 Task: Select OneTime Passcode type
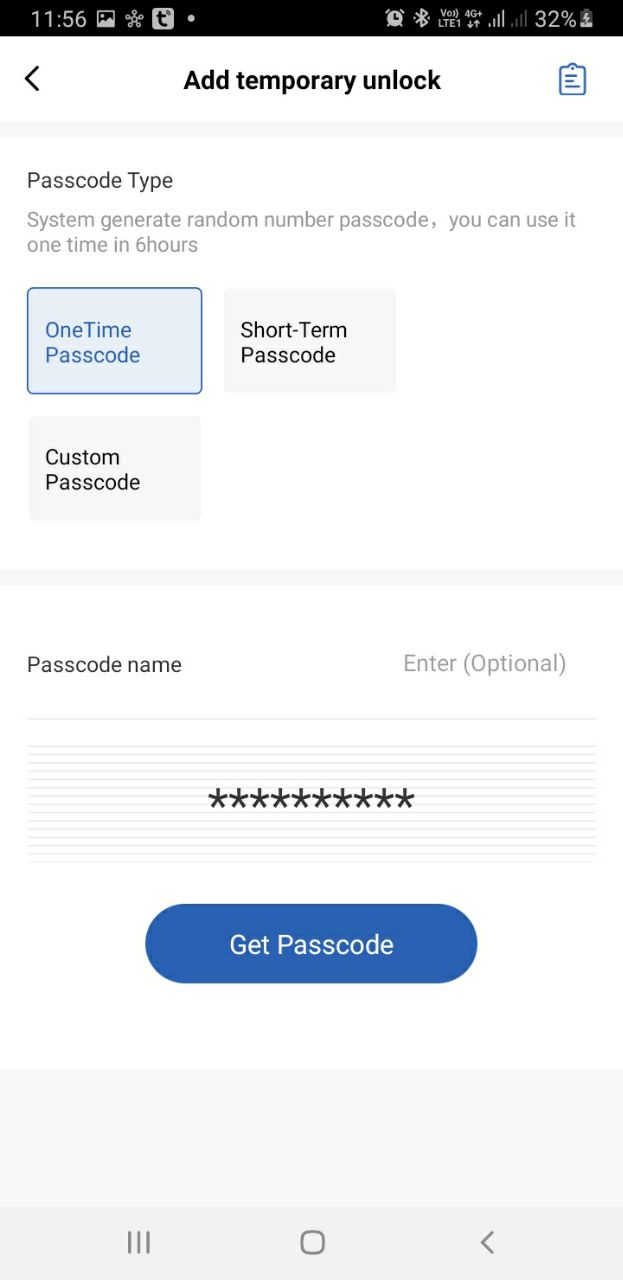coord(114,341)
